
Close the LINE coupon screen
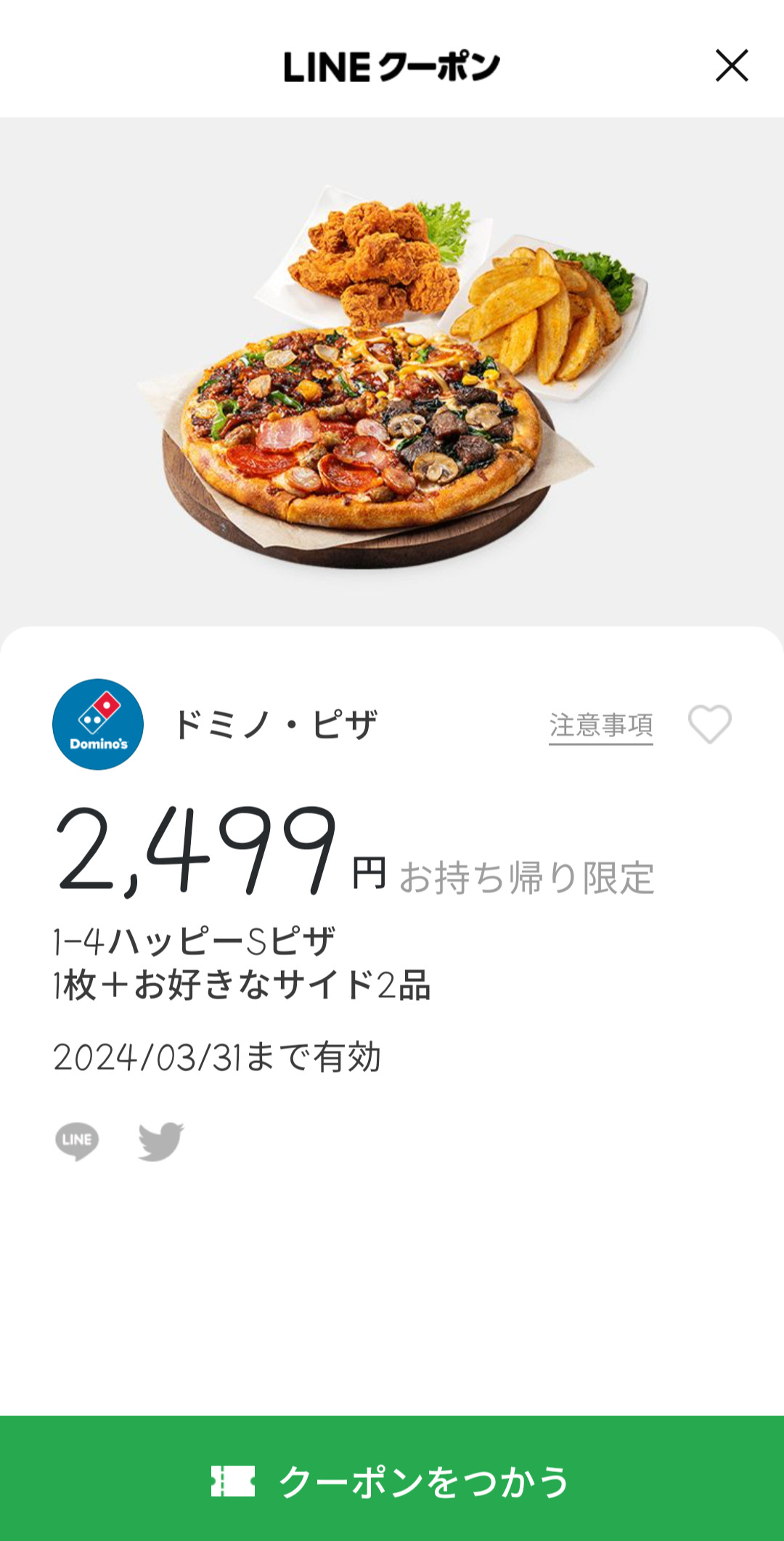[732, 65]
